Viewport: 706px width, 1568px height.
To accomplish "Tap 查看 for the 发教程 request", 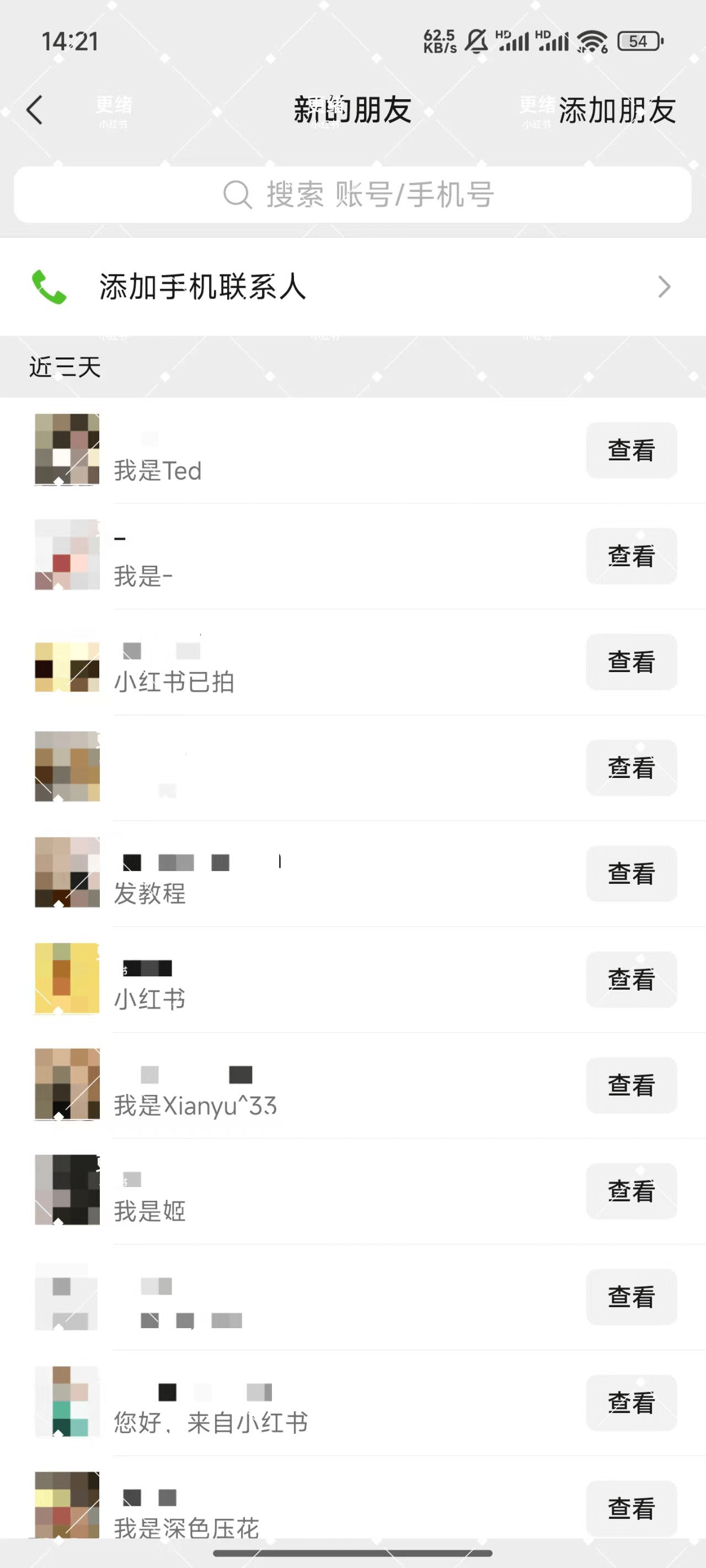I will [631, 873].
